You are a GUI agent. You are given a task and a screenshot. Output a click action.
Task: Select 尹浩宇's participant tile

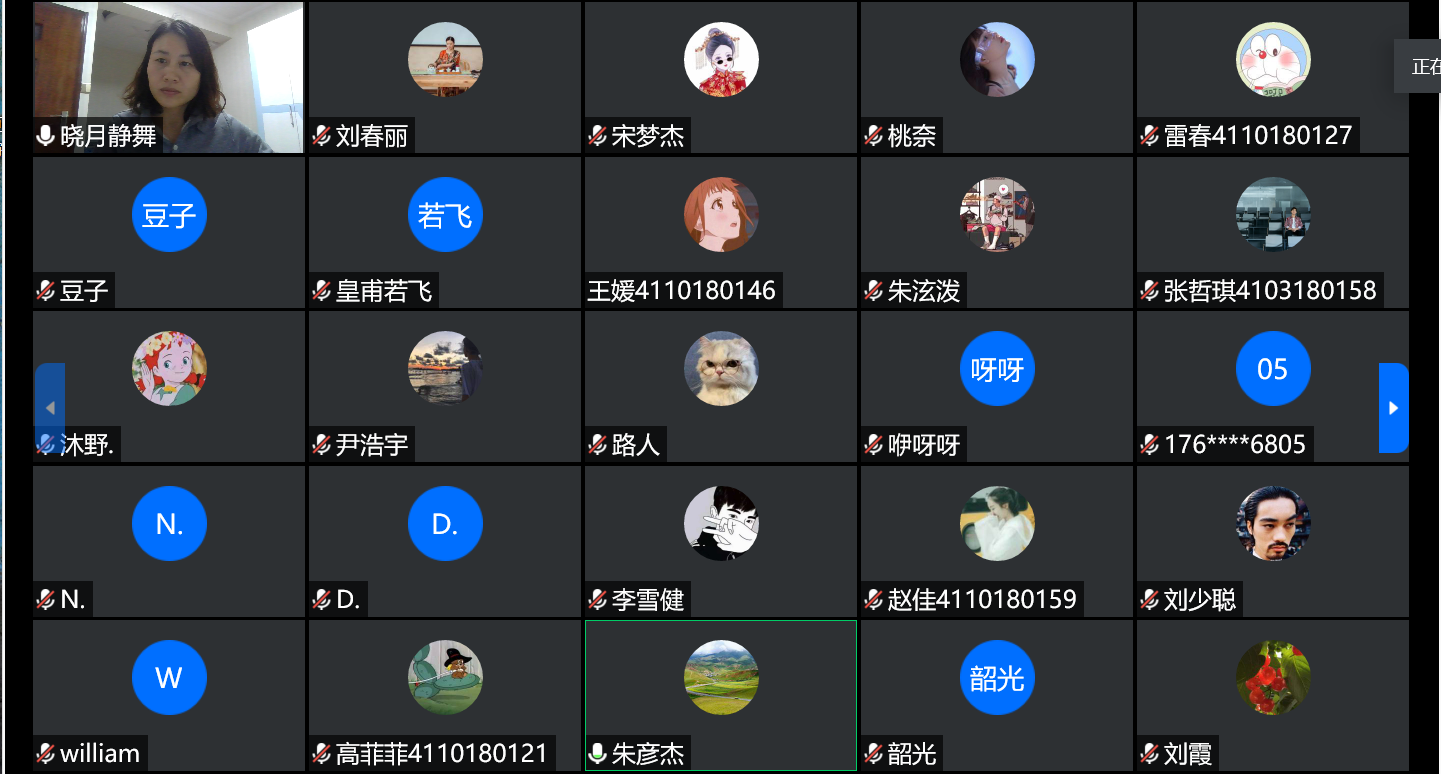point(445,386)
